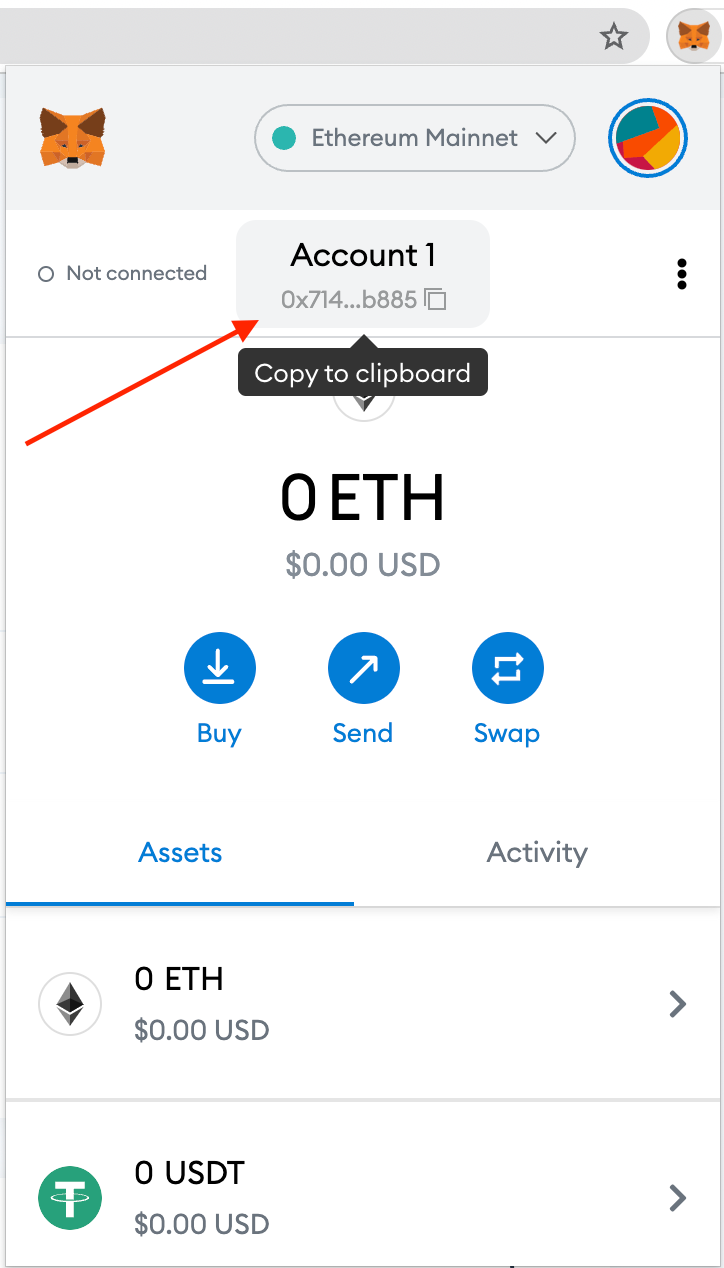Select the Send icon
Viewport: 724px width, 1268px height.
[363, 667]
